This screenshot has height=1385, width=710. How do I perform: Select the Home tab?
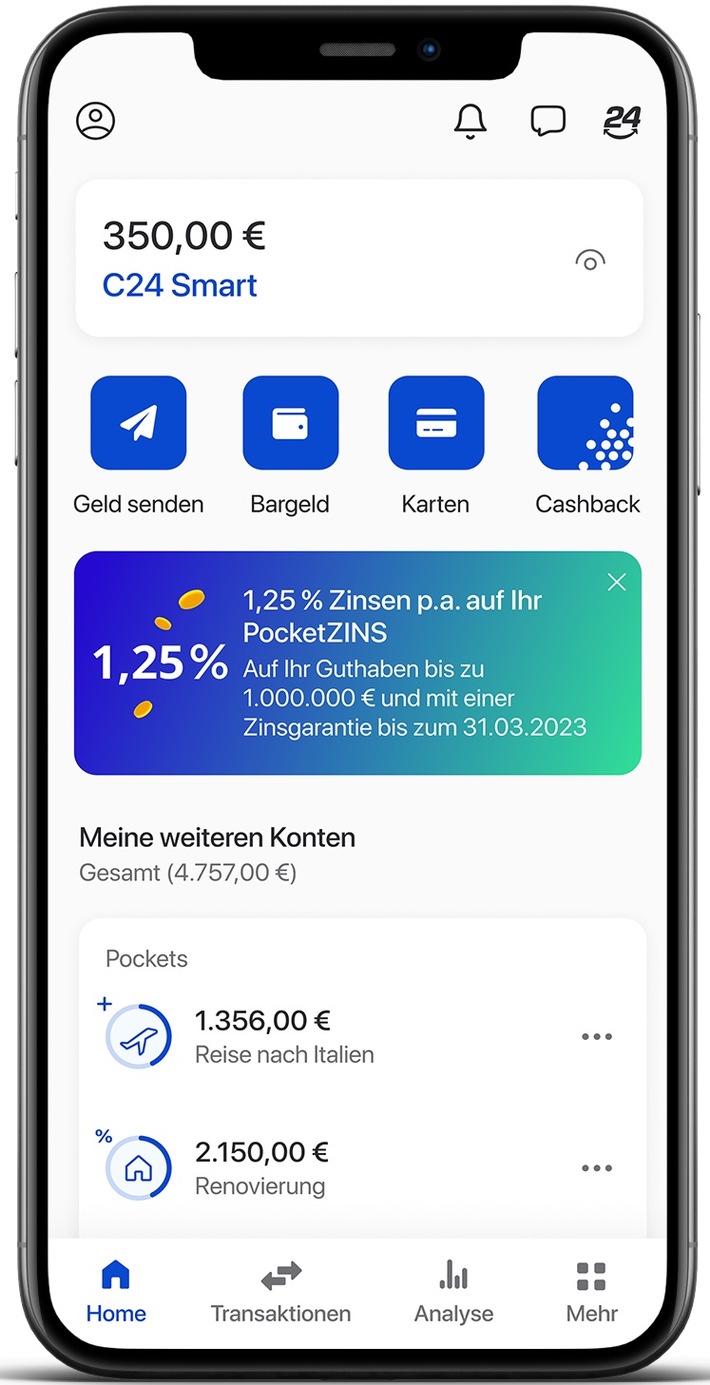point(116,1291)
